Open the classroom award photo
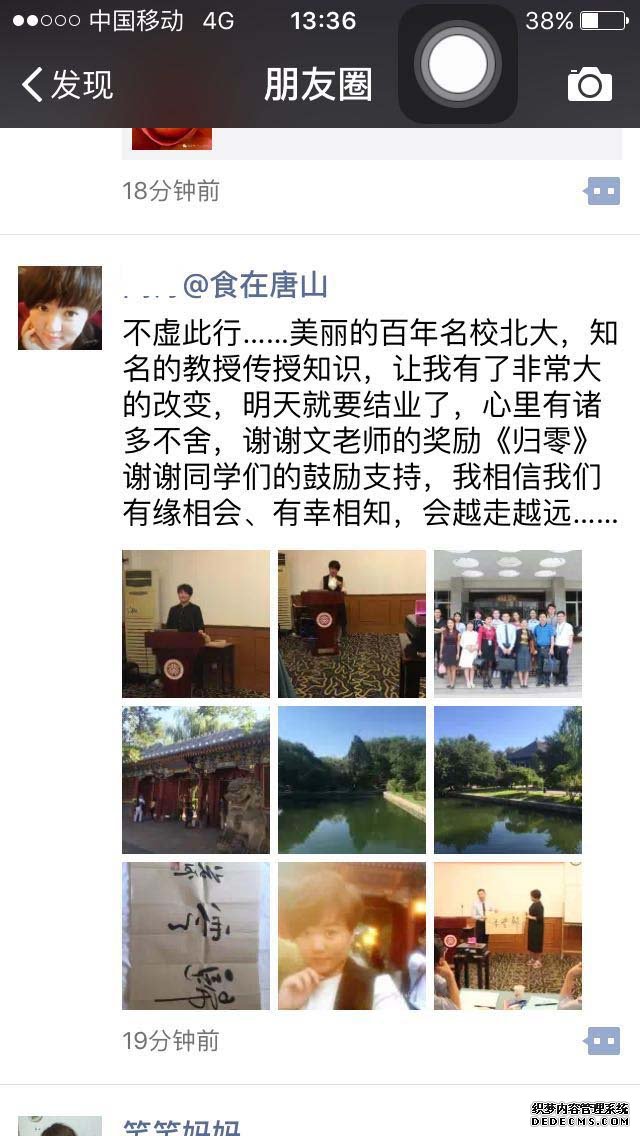640x1136 pixels. pyautogui.click(x=508, y=936)
